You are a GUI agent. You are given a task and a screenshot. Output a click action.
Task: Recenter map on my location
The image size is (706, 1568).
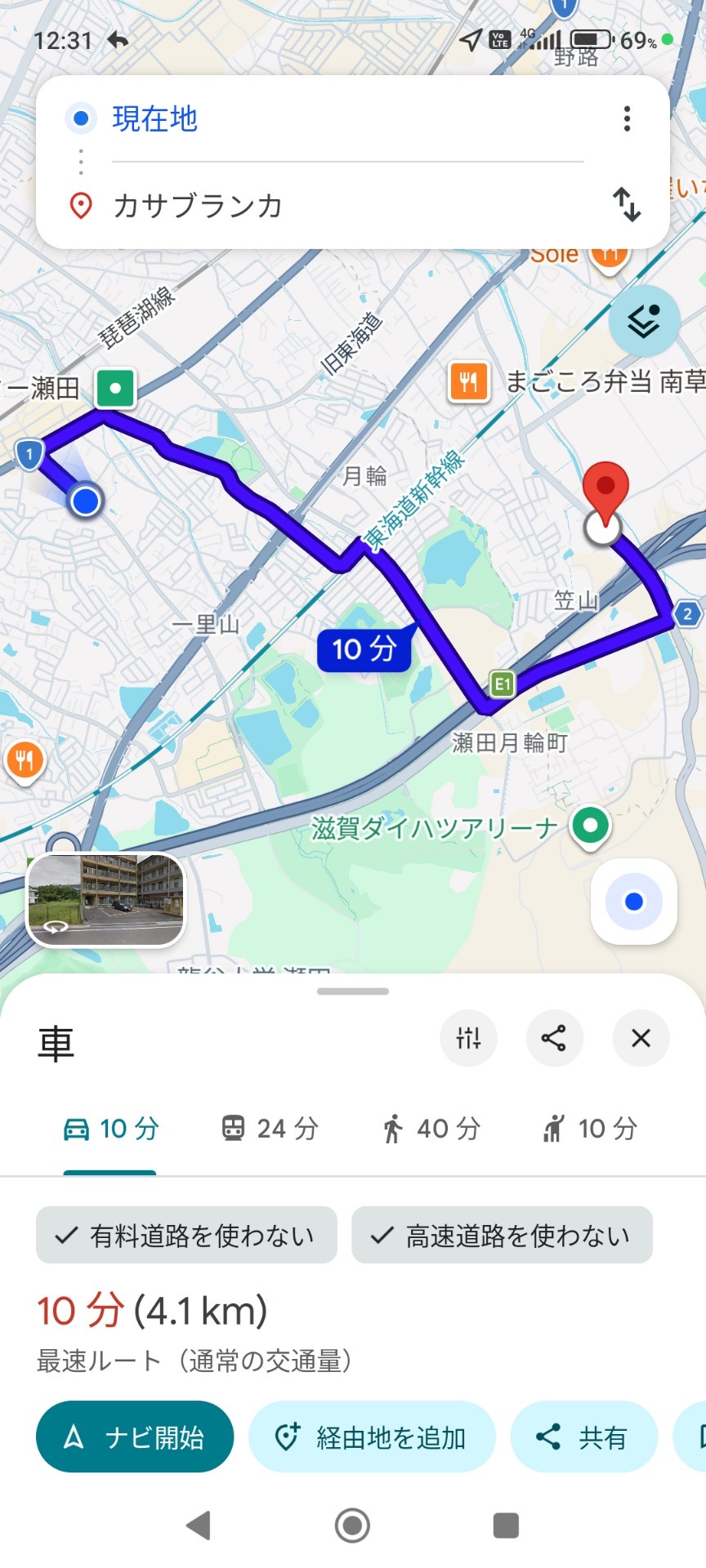(x=634, y=902)
